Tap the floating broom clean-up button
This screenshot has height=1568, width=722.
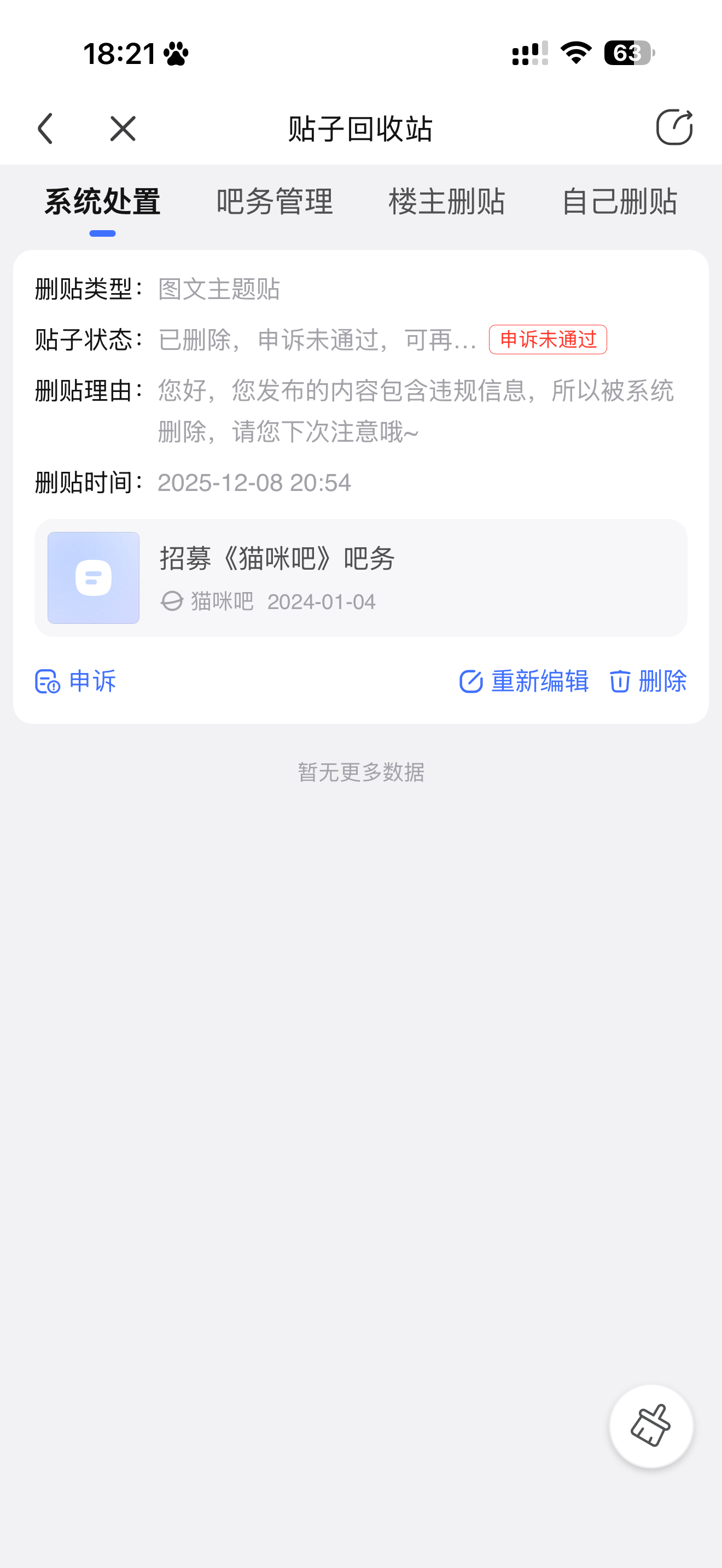click(x=651, y=1425)
